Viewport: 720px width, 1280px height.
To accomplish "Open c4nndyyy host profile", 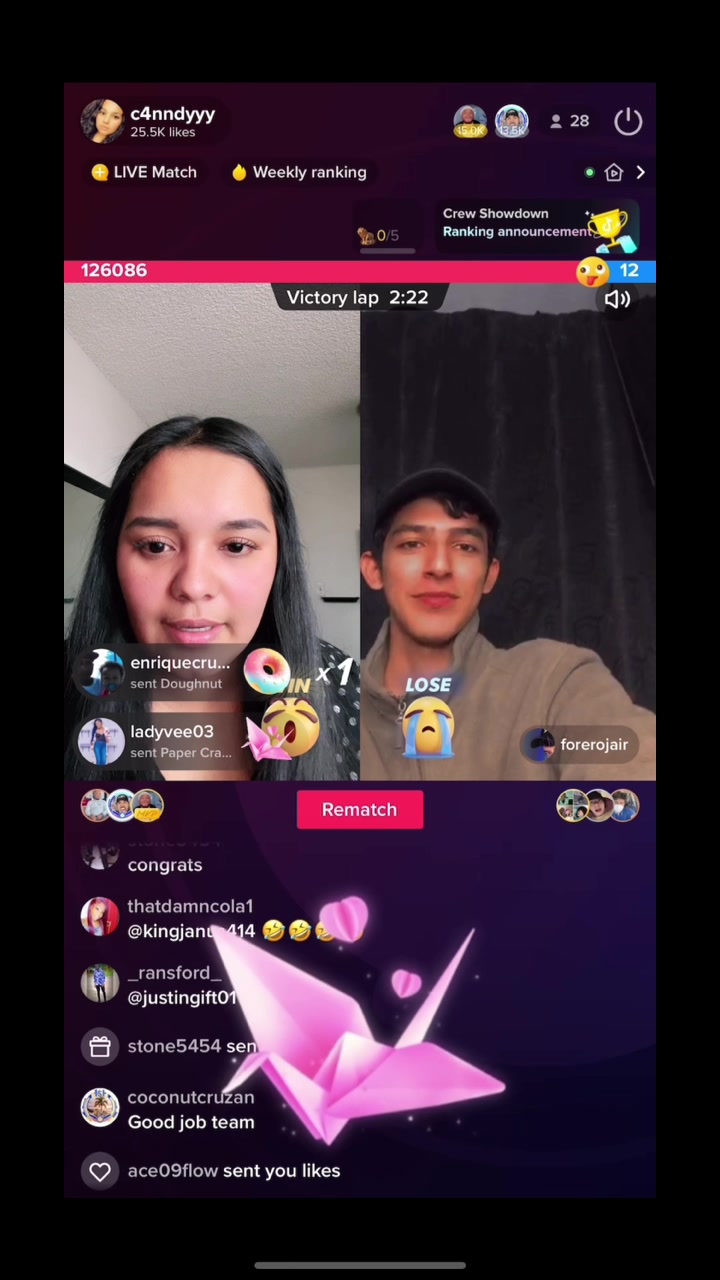I will coord(149,121).
